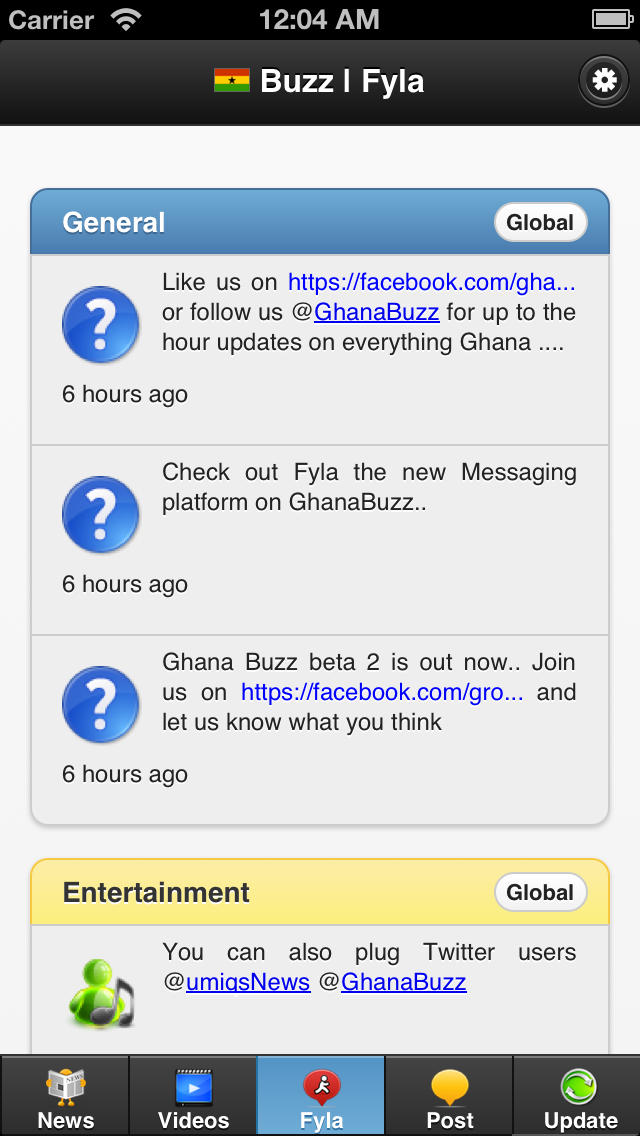Screen dimensions: 640x1136
Task: Tap the Global button in Entertainment section
Action: point(540,893)
